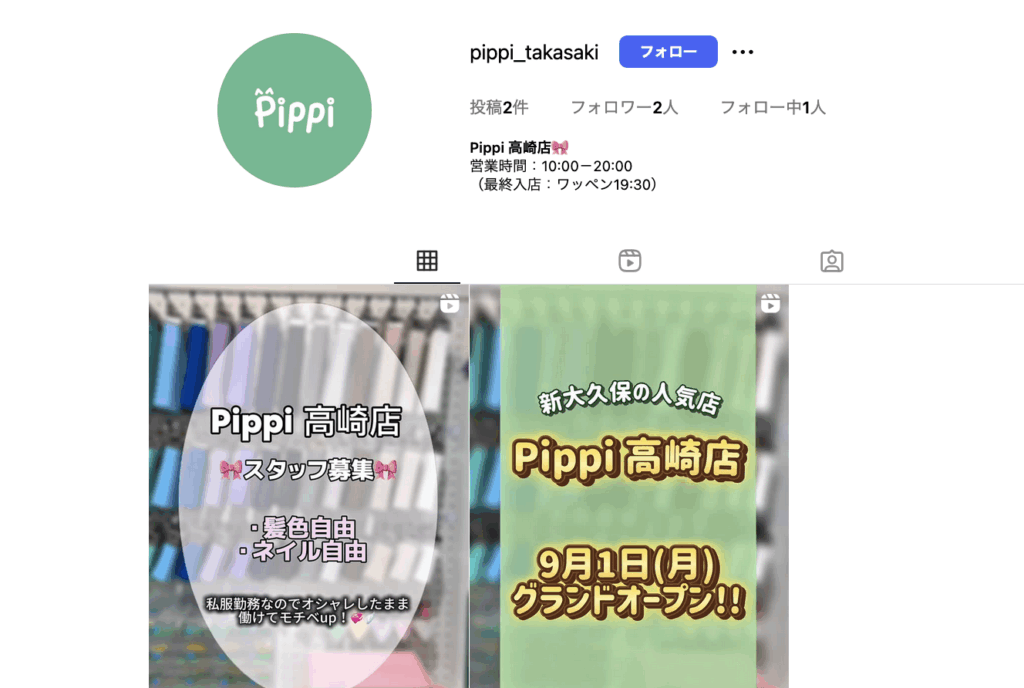
Task: View the フォロワー2人 followers list
Action: click(624, 107)
